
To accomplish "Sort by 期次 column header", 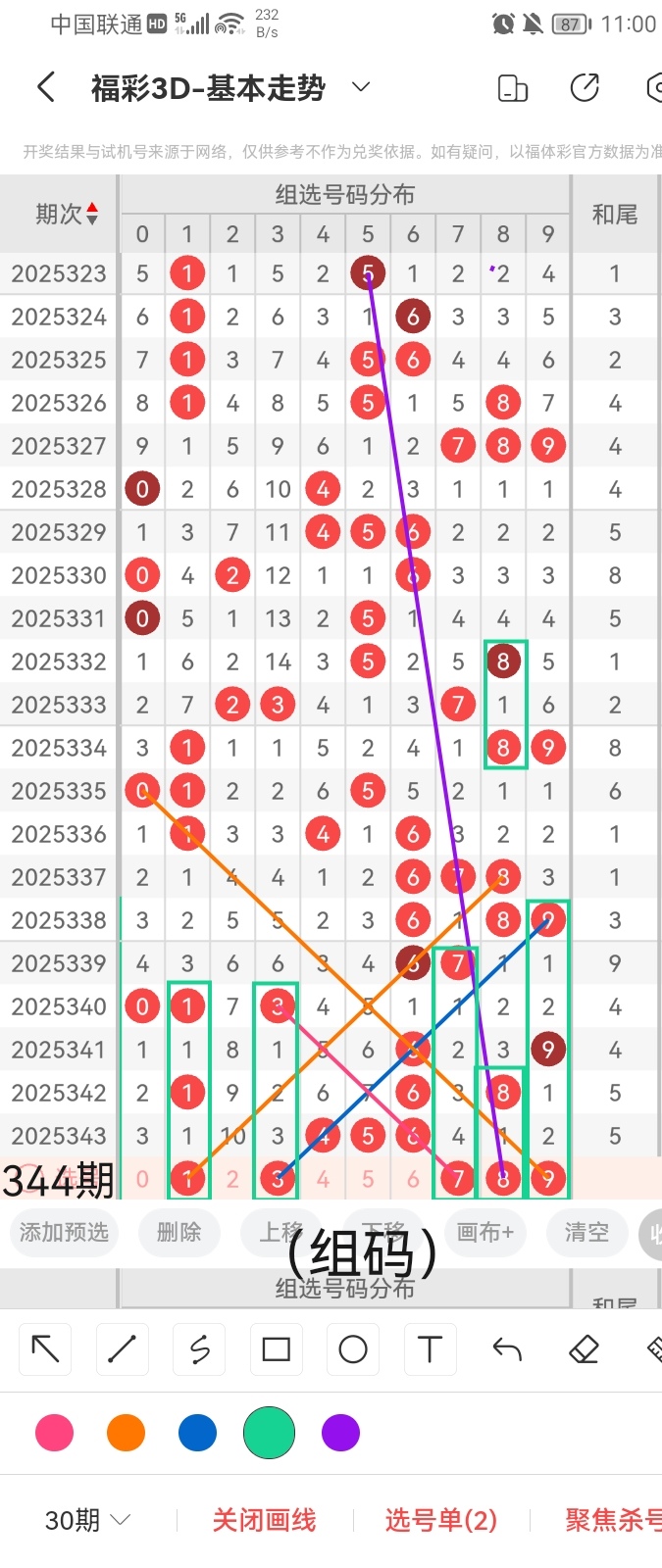I will click(66, 214).
